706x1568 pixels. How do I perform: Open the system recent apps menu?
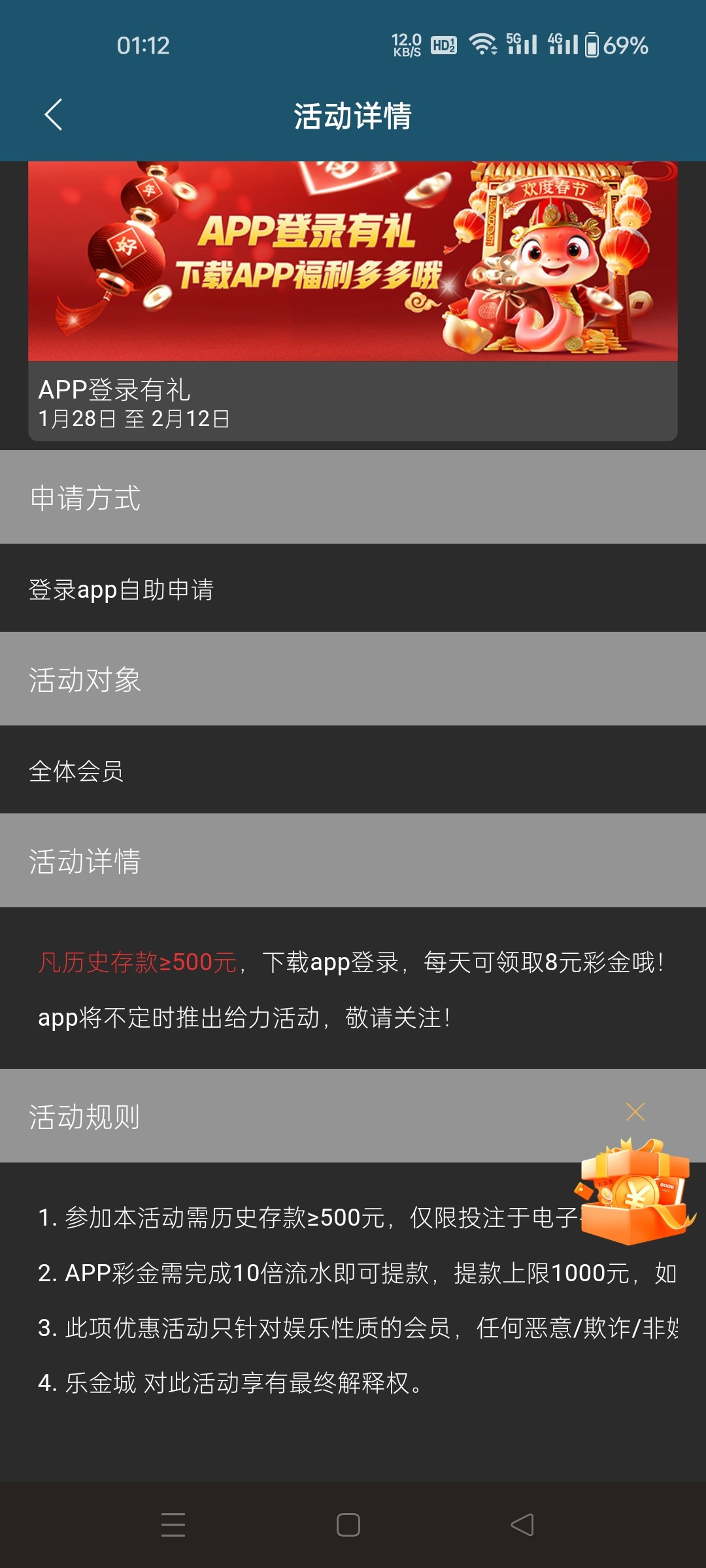(173, 1525)
